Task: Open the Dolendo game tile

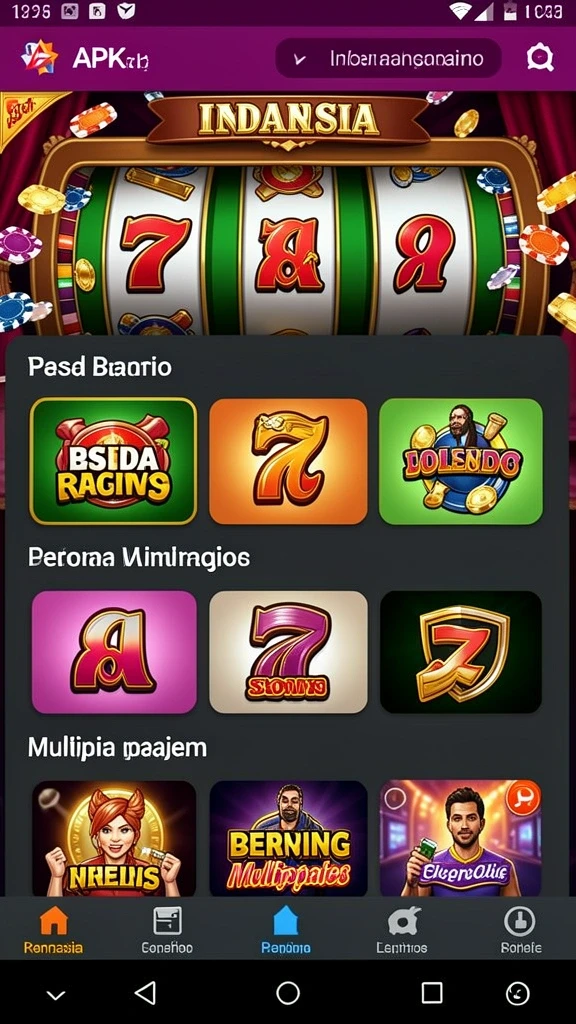Action: click(461, 461)
